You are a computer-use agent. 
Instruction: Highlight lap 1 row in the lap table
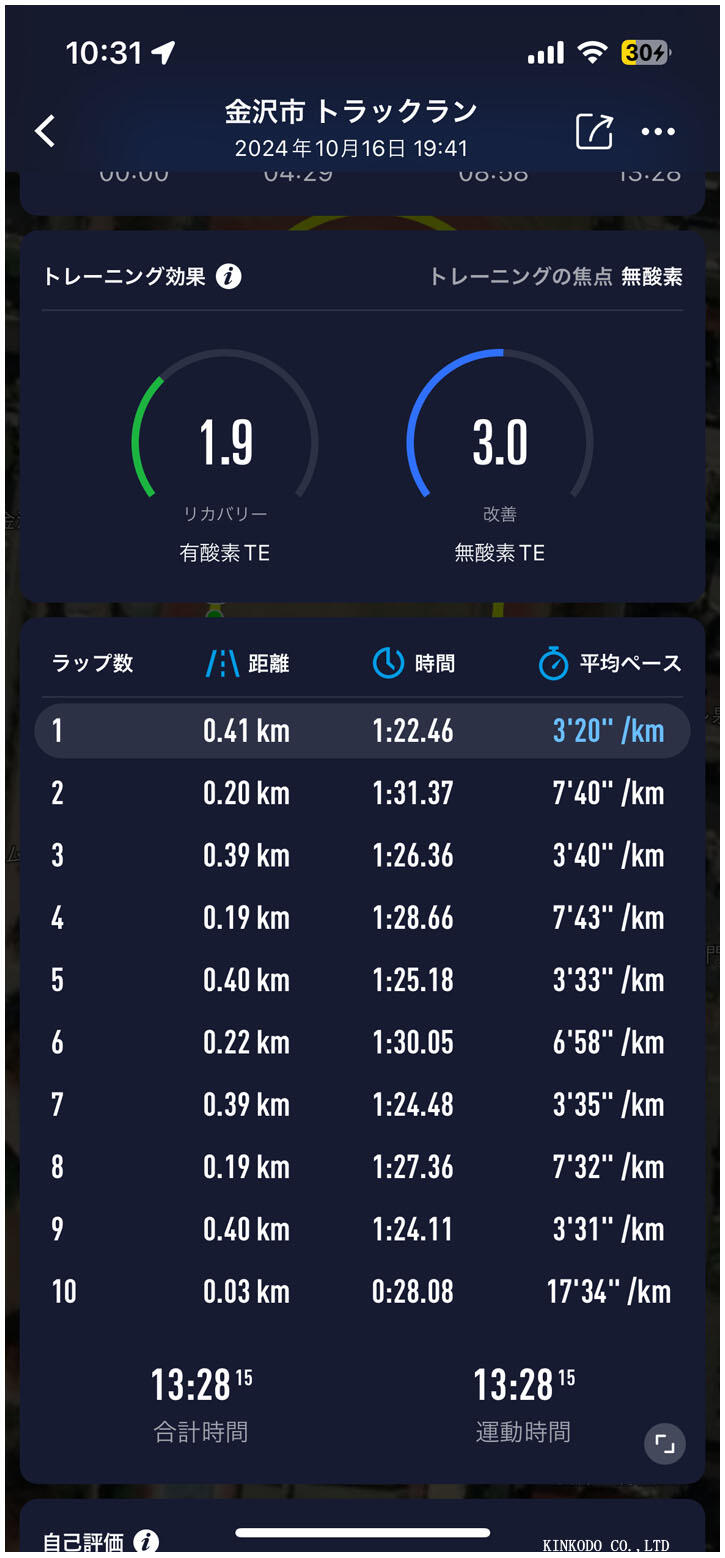[x=362, y=730]
